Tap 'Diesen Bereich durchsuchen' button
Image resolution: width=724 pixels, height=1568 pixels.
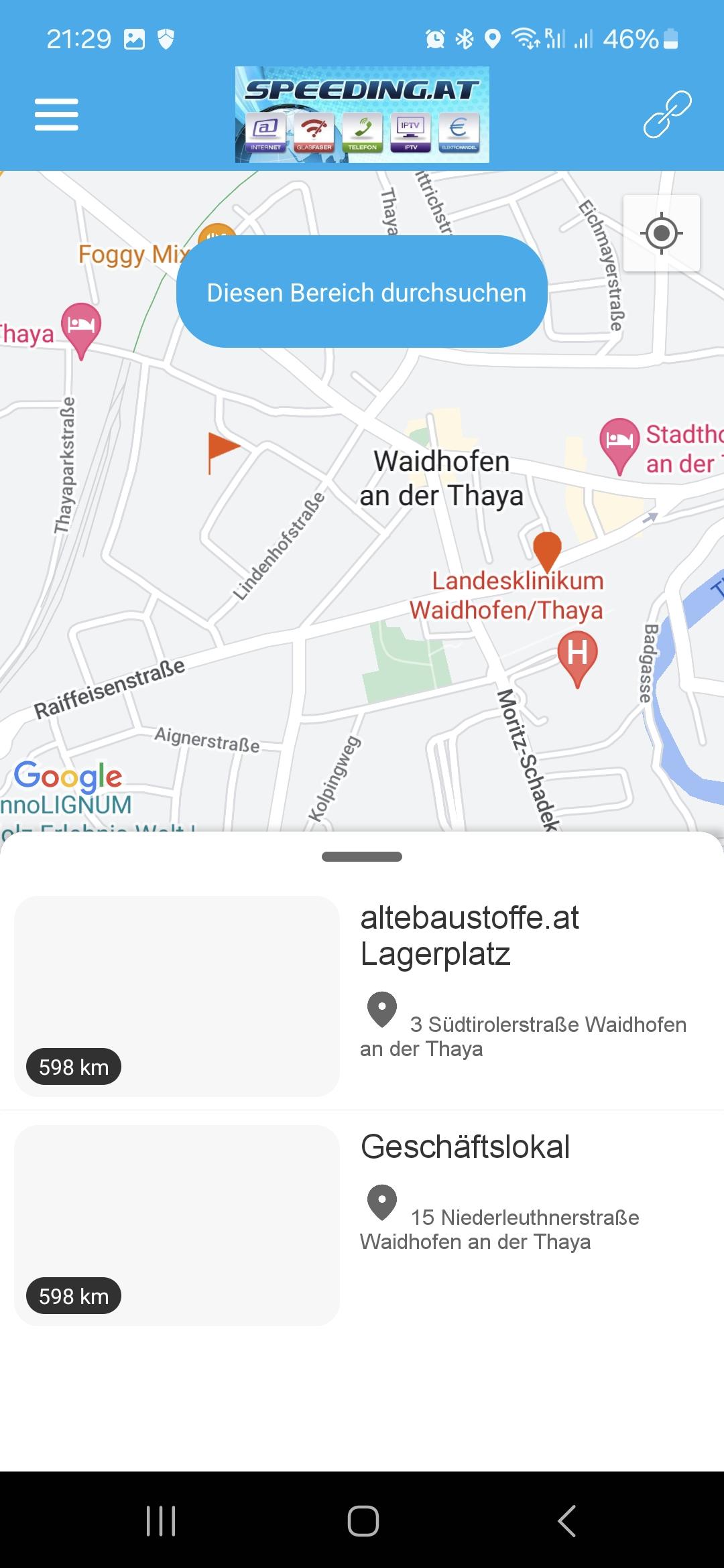[x=362, y=291]
